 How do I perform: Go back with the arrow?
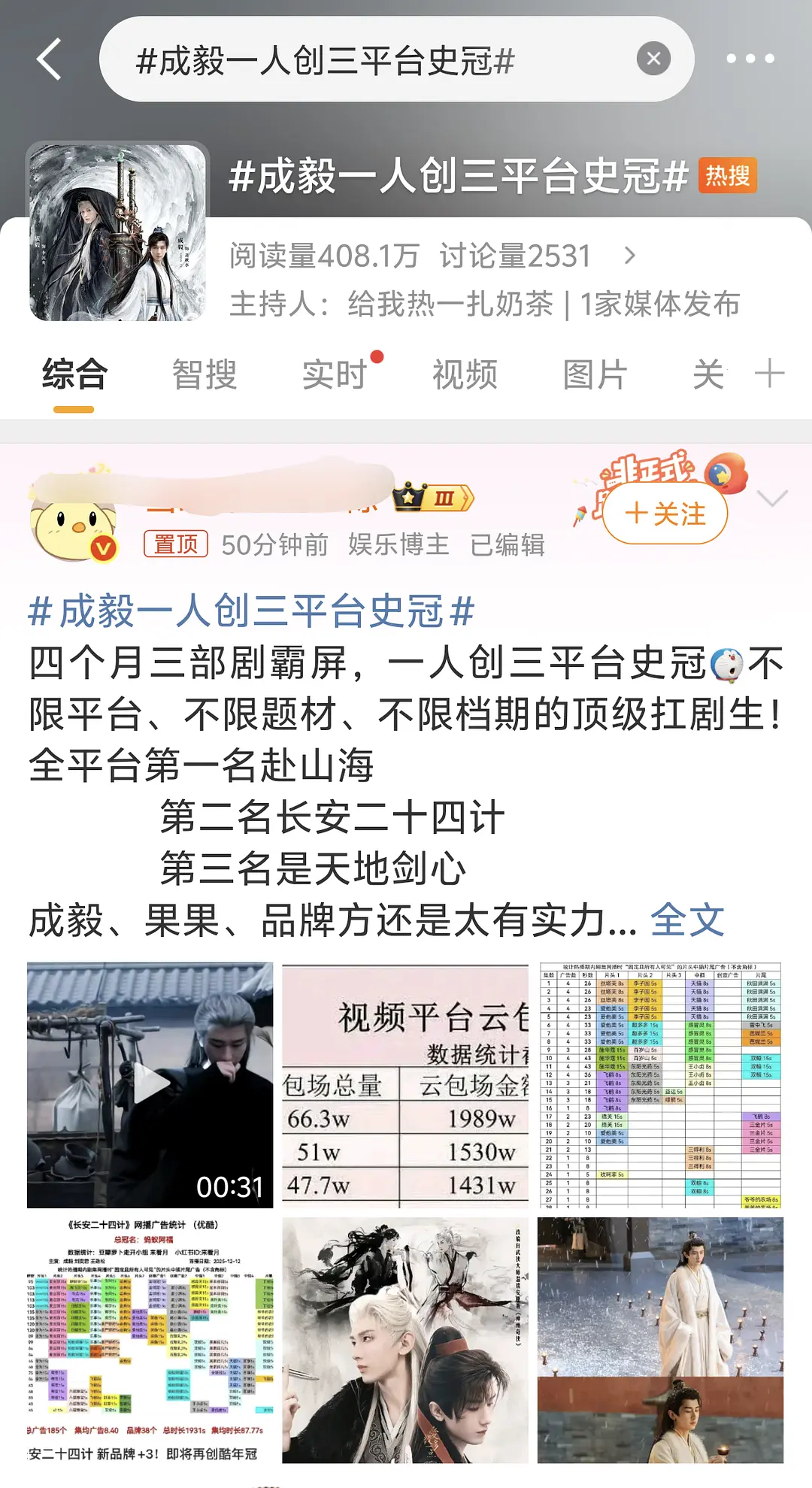pyautogui.click(x=50, y=59)
